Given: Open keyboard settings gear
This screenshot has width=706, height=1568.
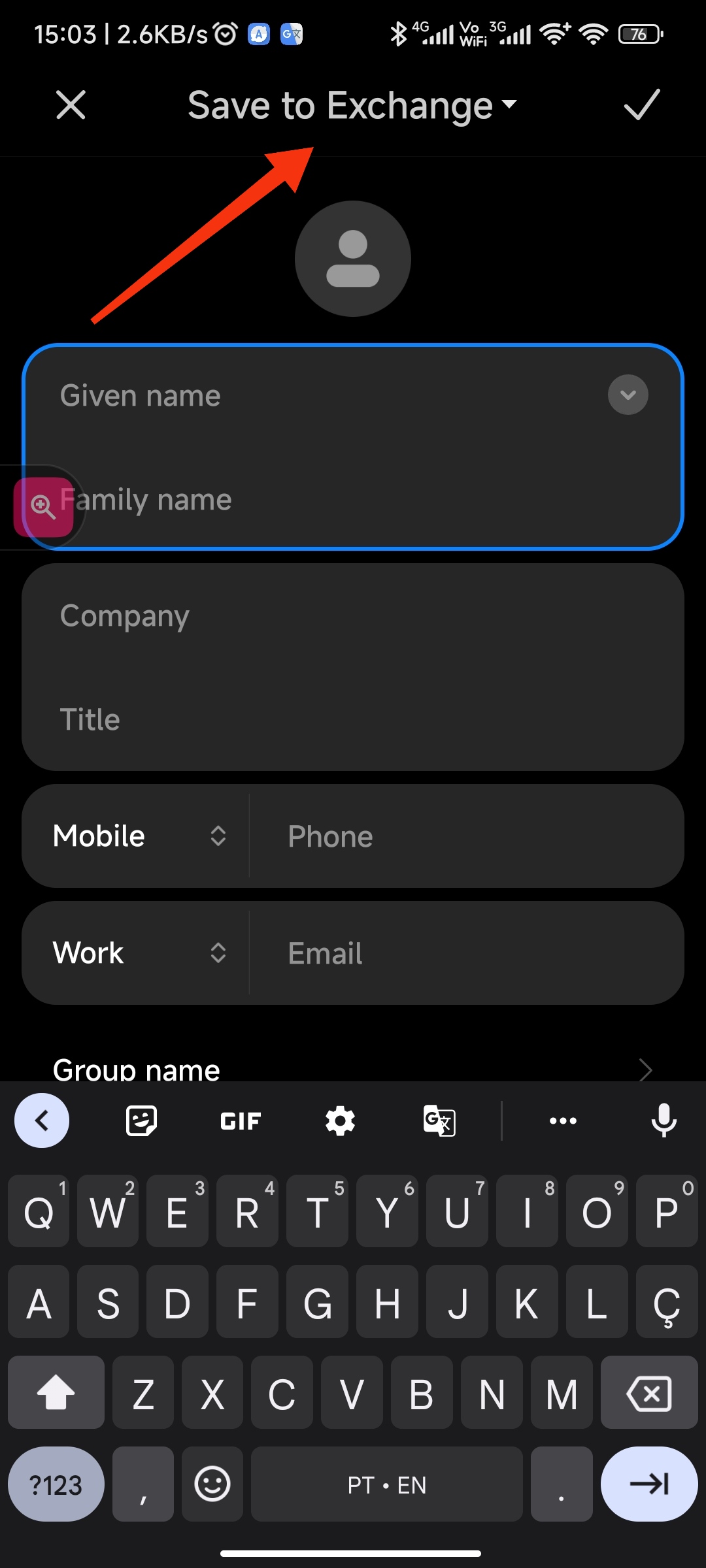Looking at the screenshot, I should pyautogui.click(x=340, y=1121).
